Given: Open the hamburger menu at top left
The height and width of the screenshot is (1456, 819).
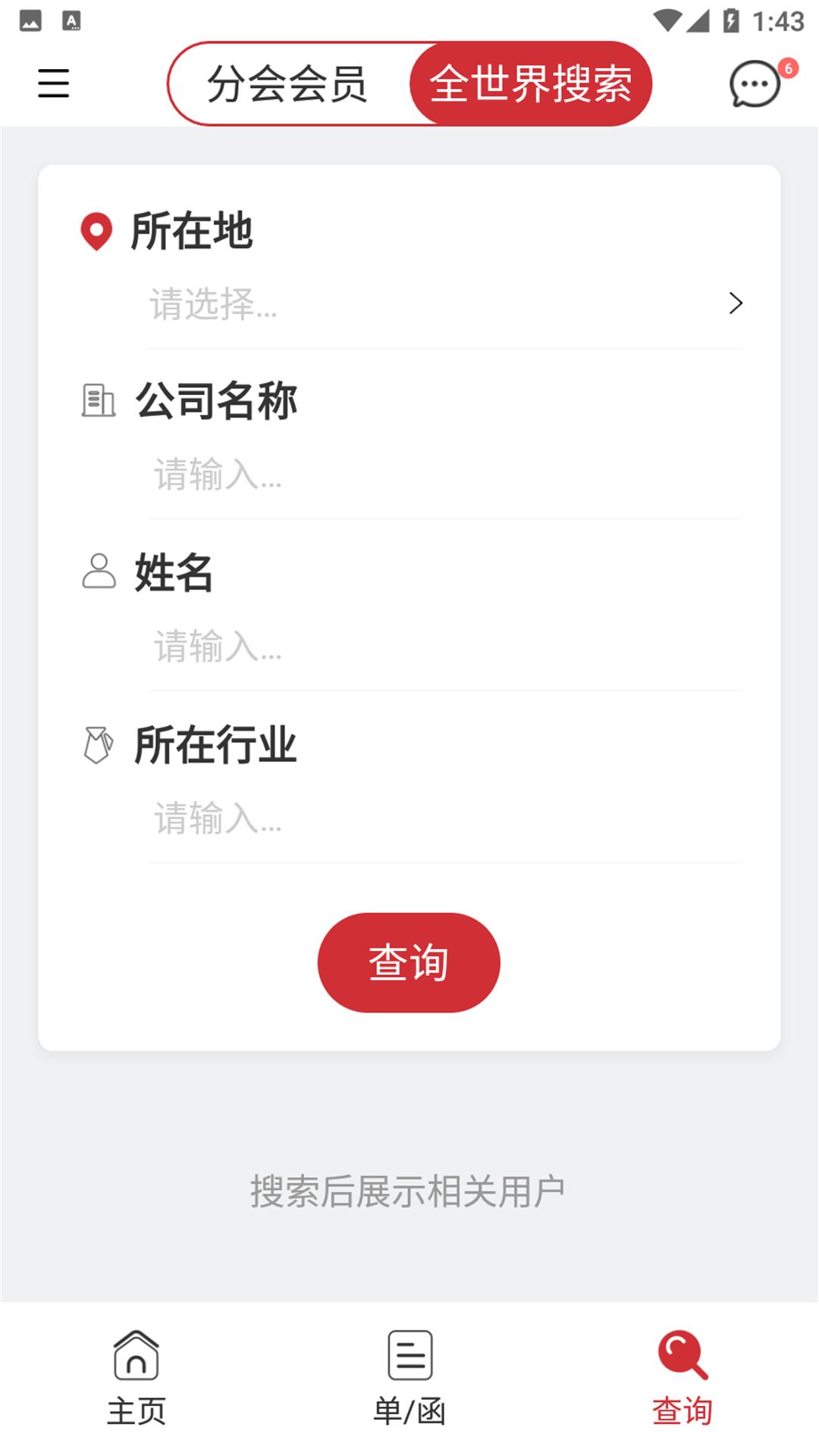Looking at the screenshot, I should pos(53,83).
